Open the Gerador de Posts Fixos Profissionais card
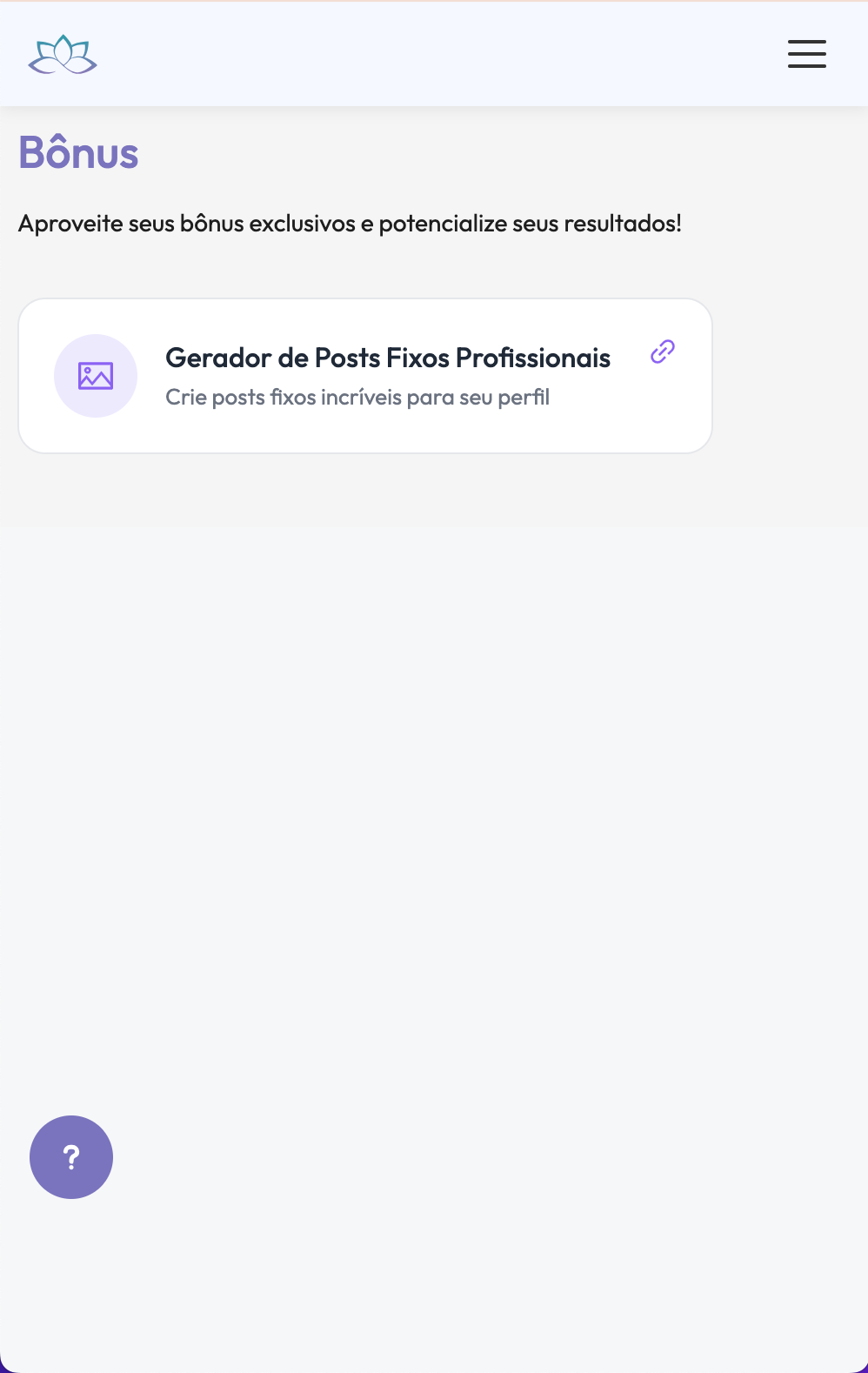The image size is (868, 1373). (365, 376)
